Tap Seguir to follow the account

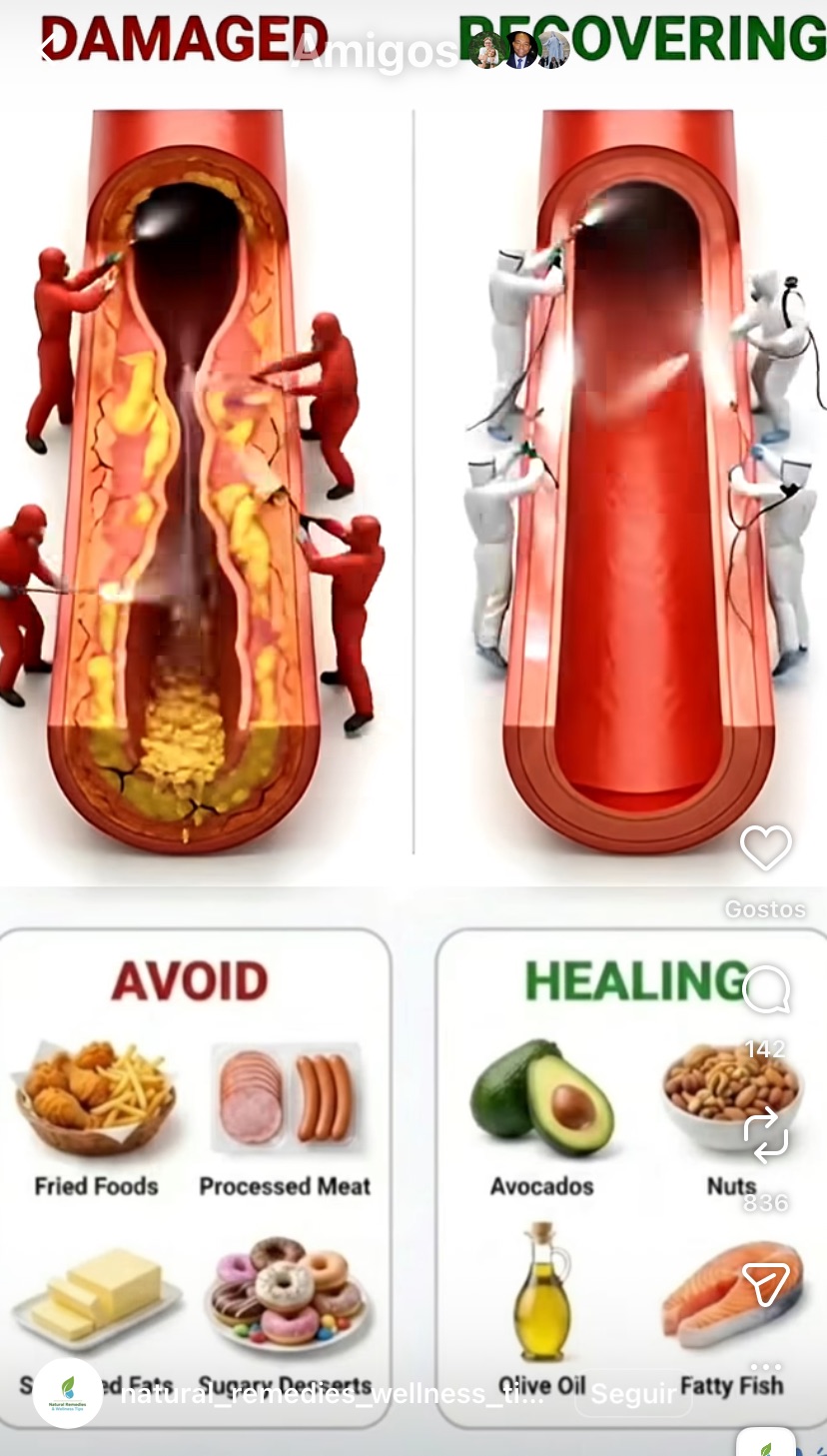click(x=633, y=1394)
